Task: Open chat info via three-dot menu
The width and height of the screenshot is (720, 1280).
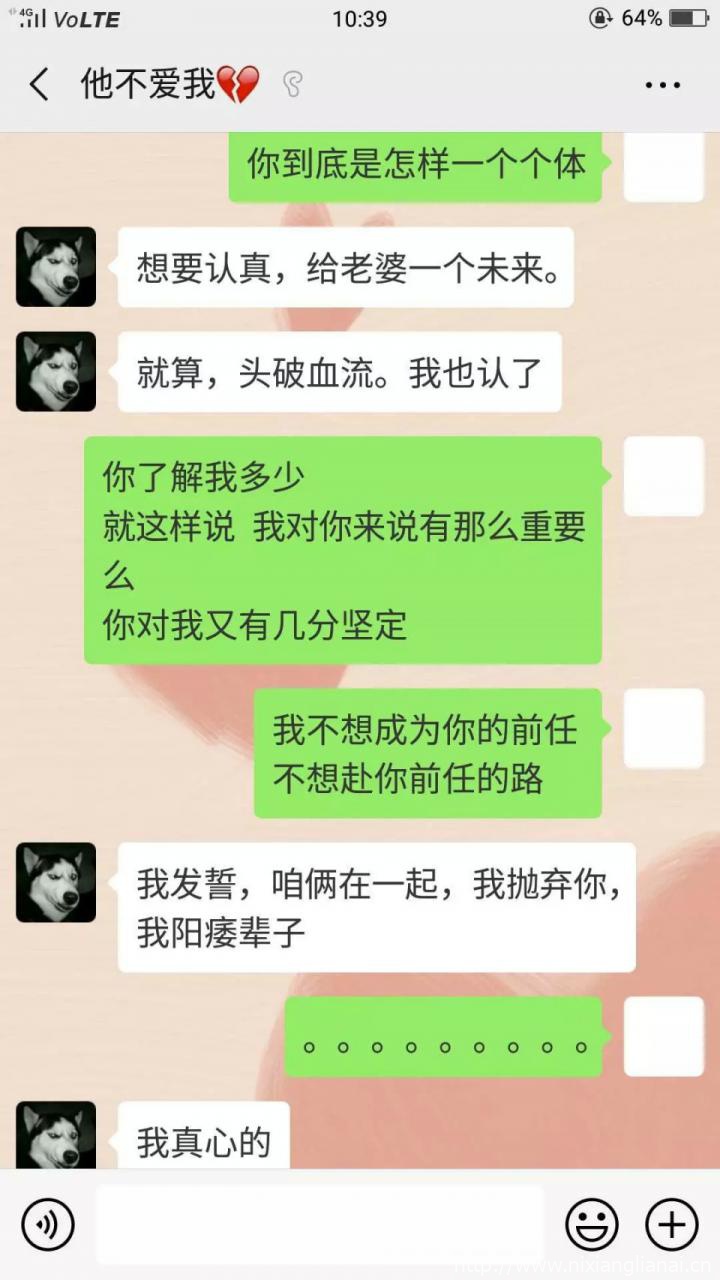Action: point(662,86)
